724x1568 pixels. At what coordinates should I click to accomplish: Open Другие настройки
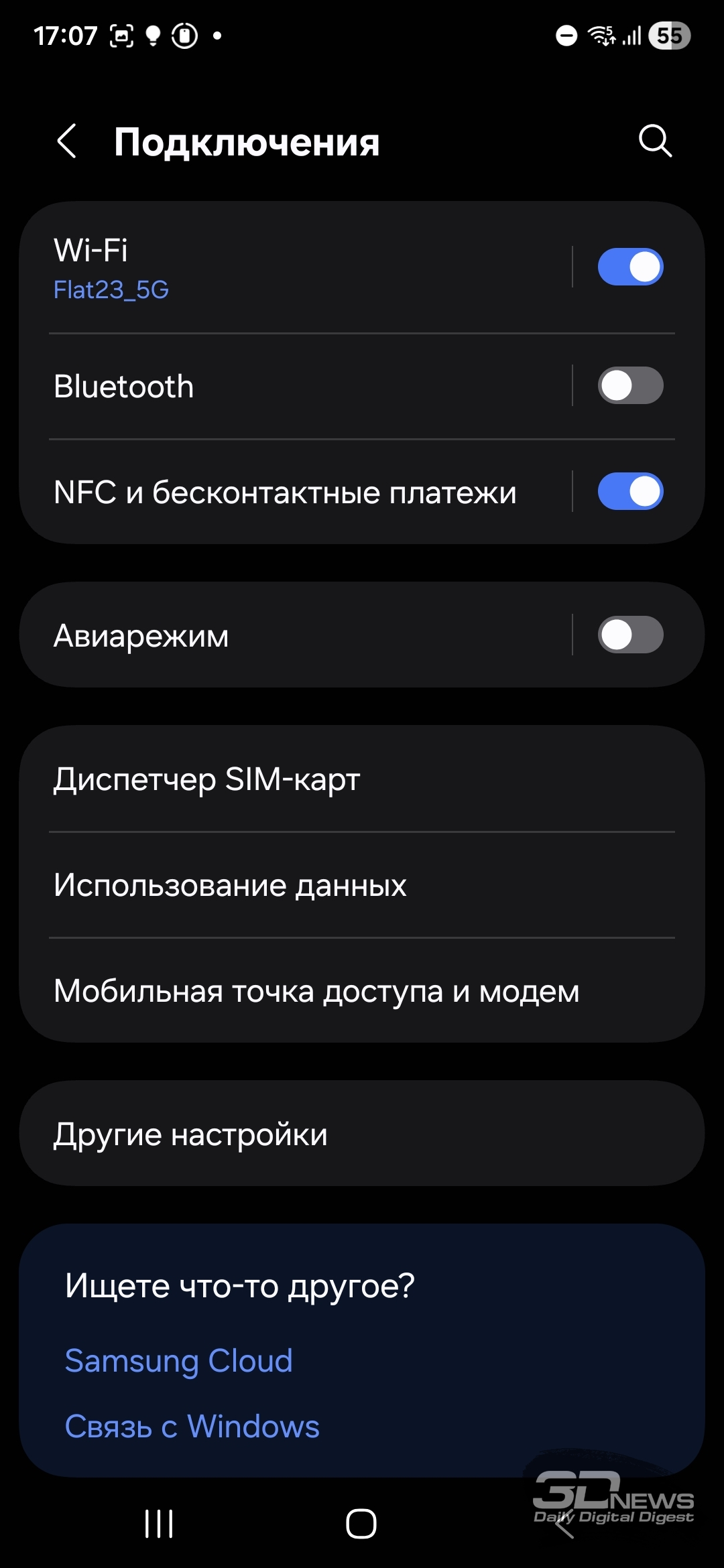[362, 1133]
